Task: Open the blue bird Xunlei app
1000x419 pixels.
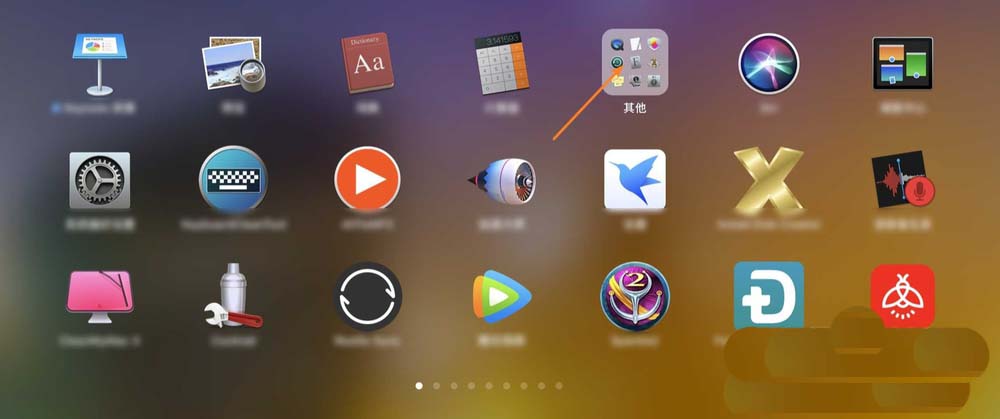Action: [634, 180]
